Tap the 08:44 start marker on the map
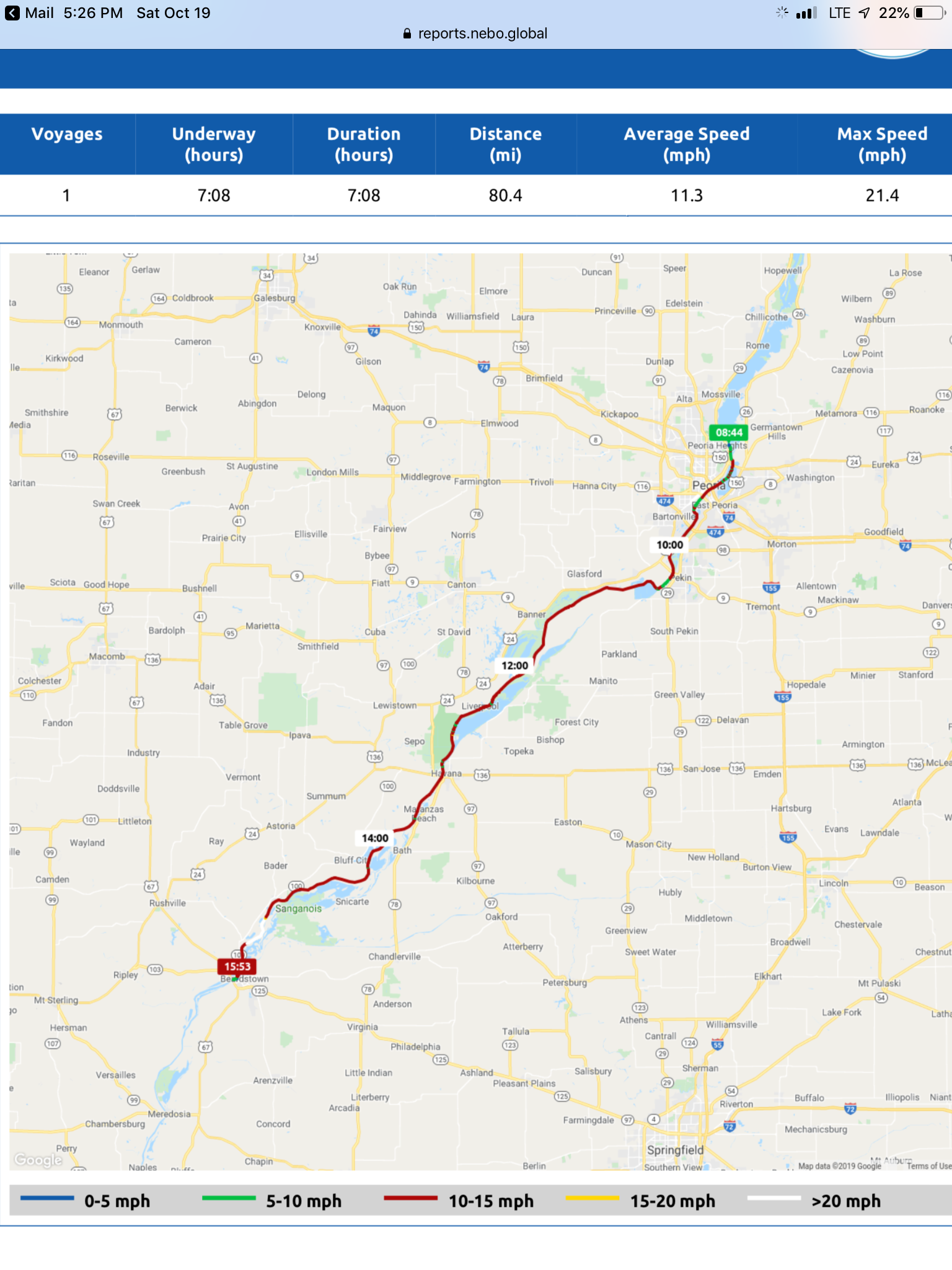 click(x=728, y=432)
